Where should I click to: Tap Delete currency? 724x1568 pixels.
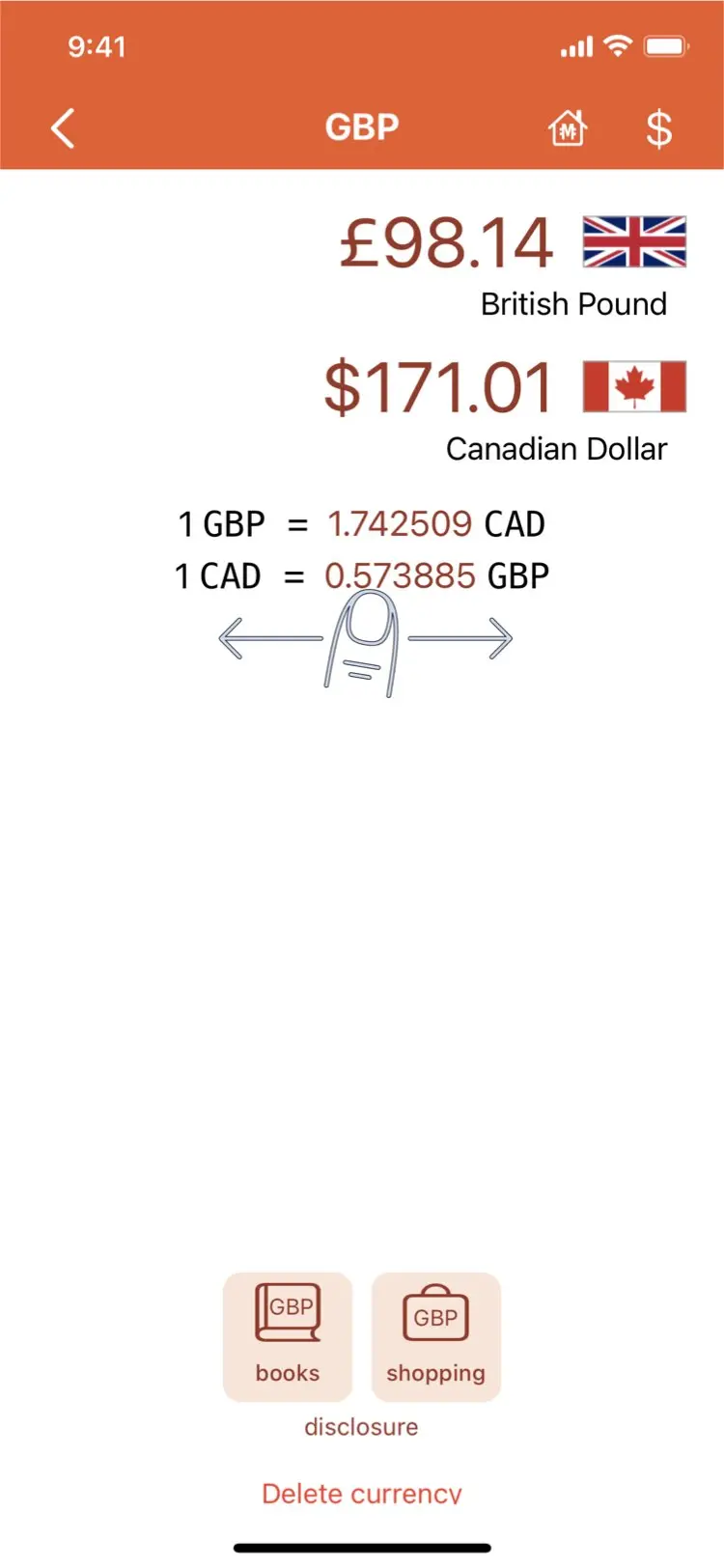(361, 1493)
